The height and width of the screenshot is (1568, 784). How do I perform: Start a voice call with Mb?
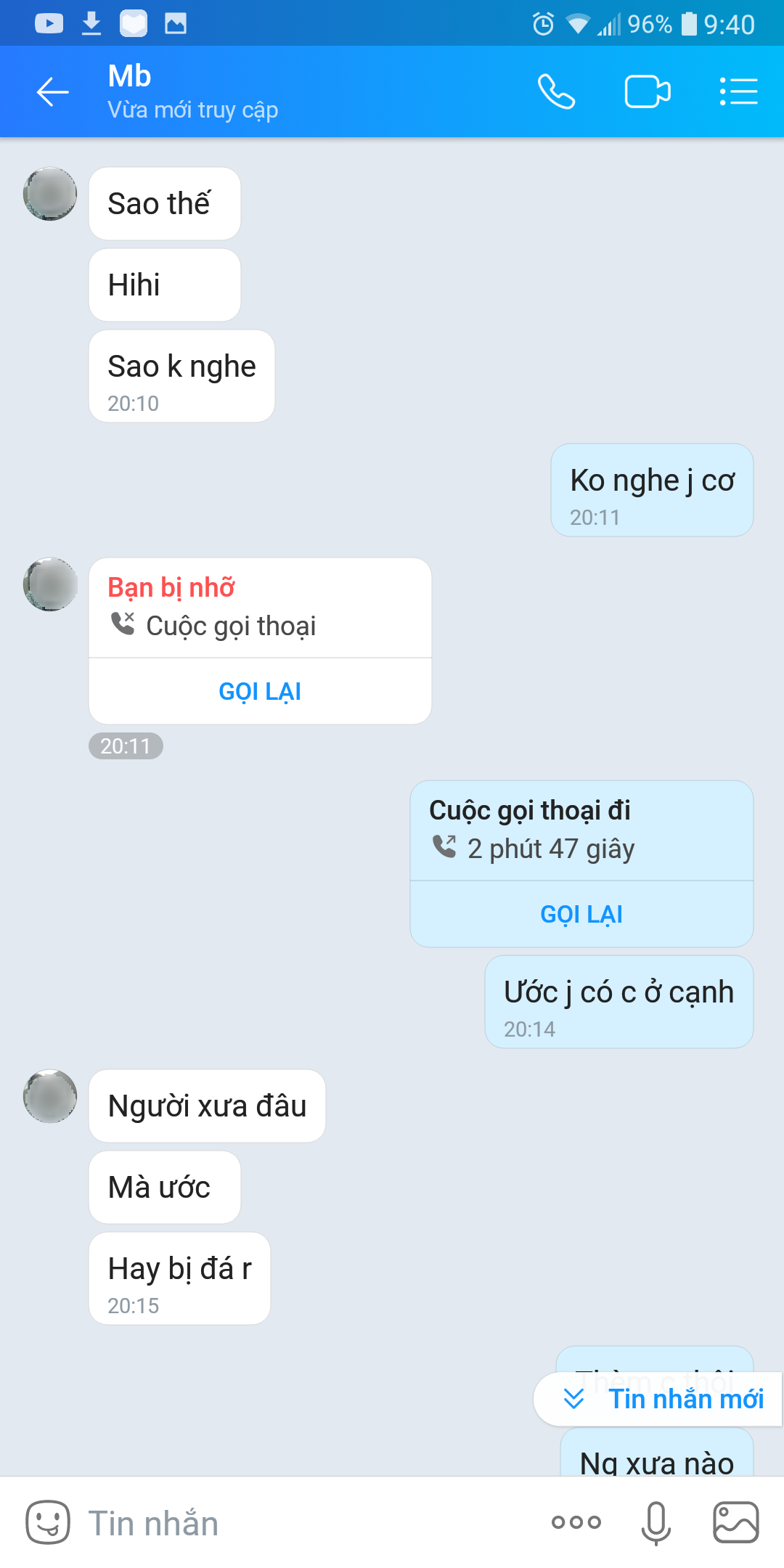(556, 92)
